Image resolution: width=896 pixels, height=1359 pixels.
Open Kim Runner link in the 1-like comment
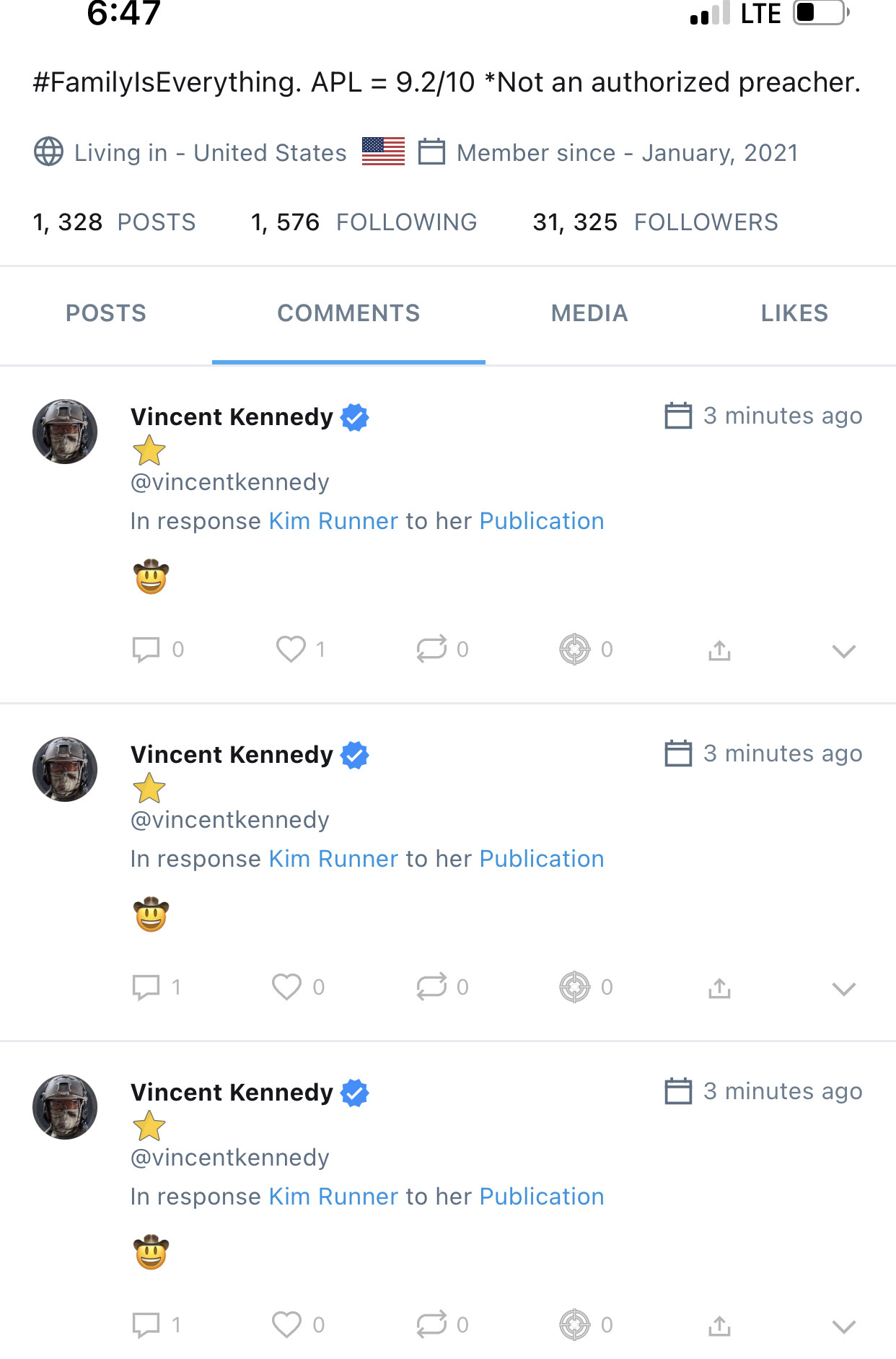[333, 521]
